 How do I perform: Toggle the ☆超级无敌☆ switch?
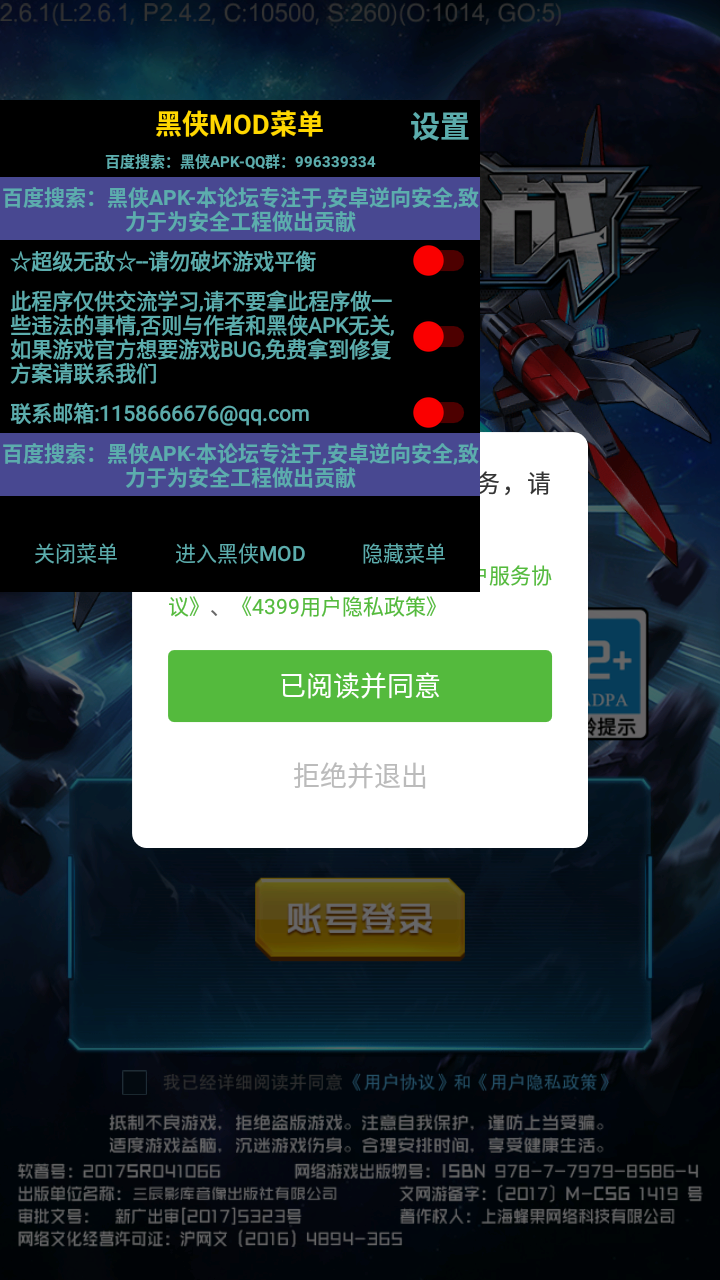coord(438,261)
